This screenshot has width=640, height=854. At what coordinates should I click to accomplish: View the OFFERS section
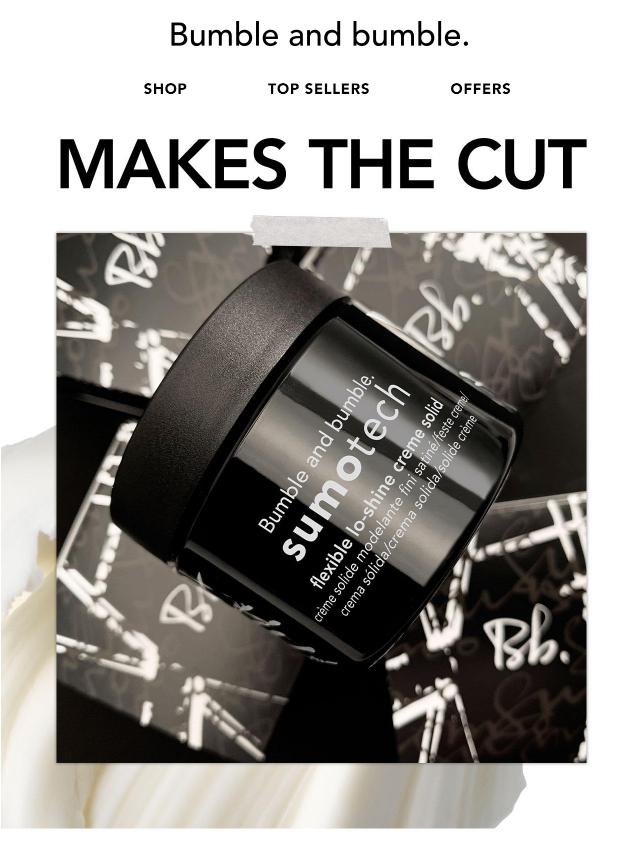[x=480, y=89]
